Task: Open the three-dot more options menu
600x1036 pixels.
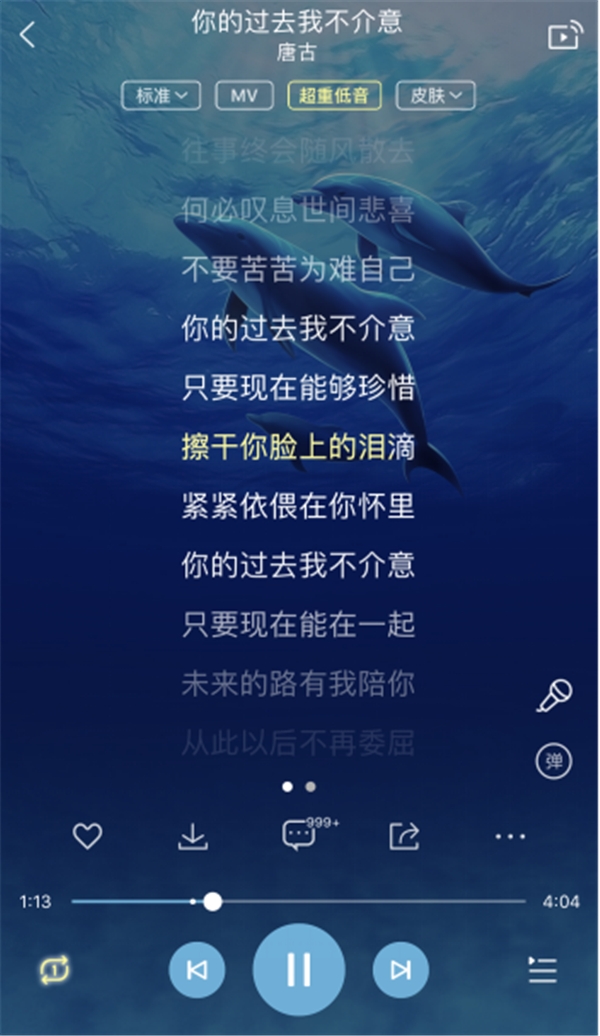Action: point(510,836)
